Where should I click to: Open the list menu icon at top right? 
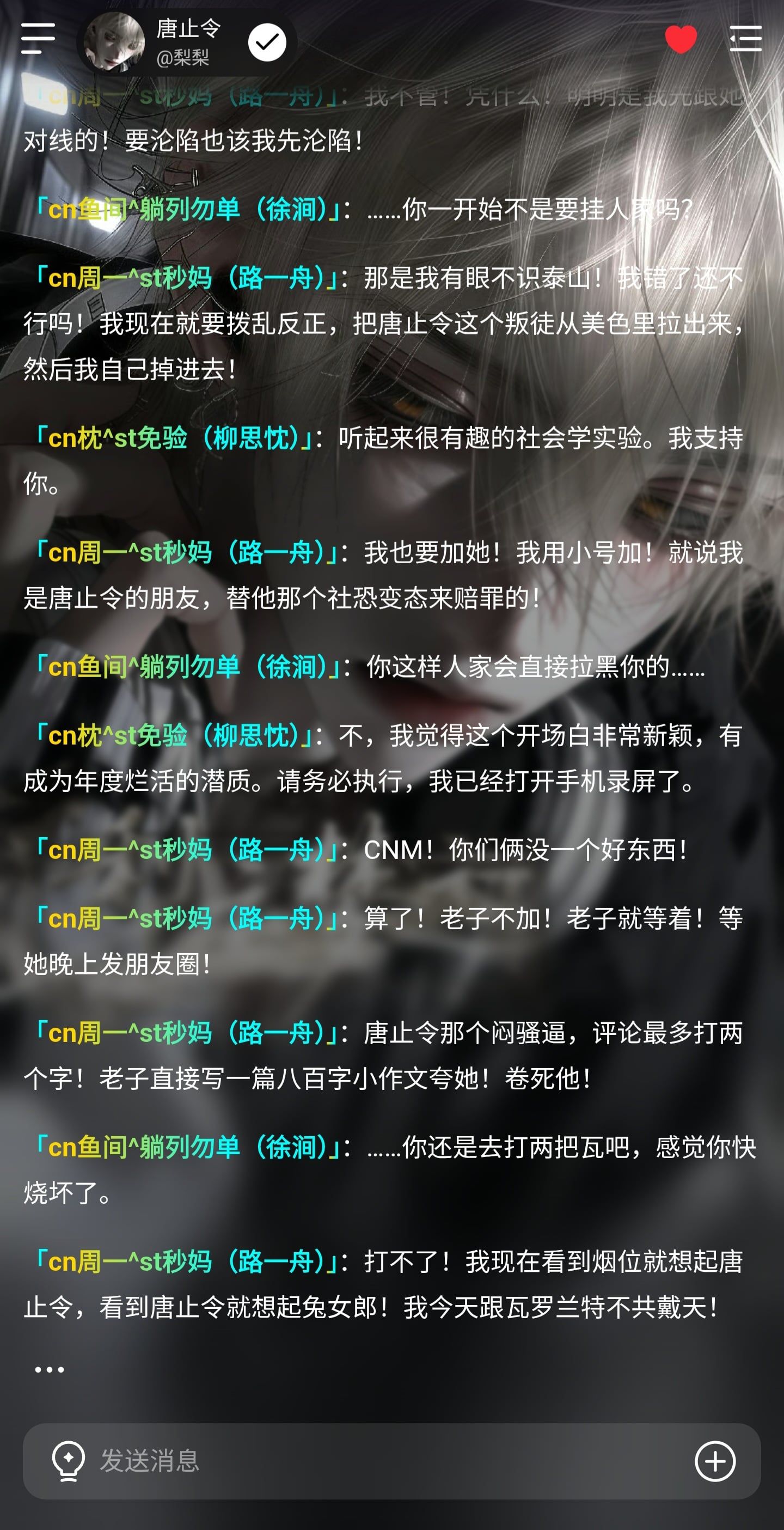[745, 39]
